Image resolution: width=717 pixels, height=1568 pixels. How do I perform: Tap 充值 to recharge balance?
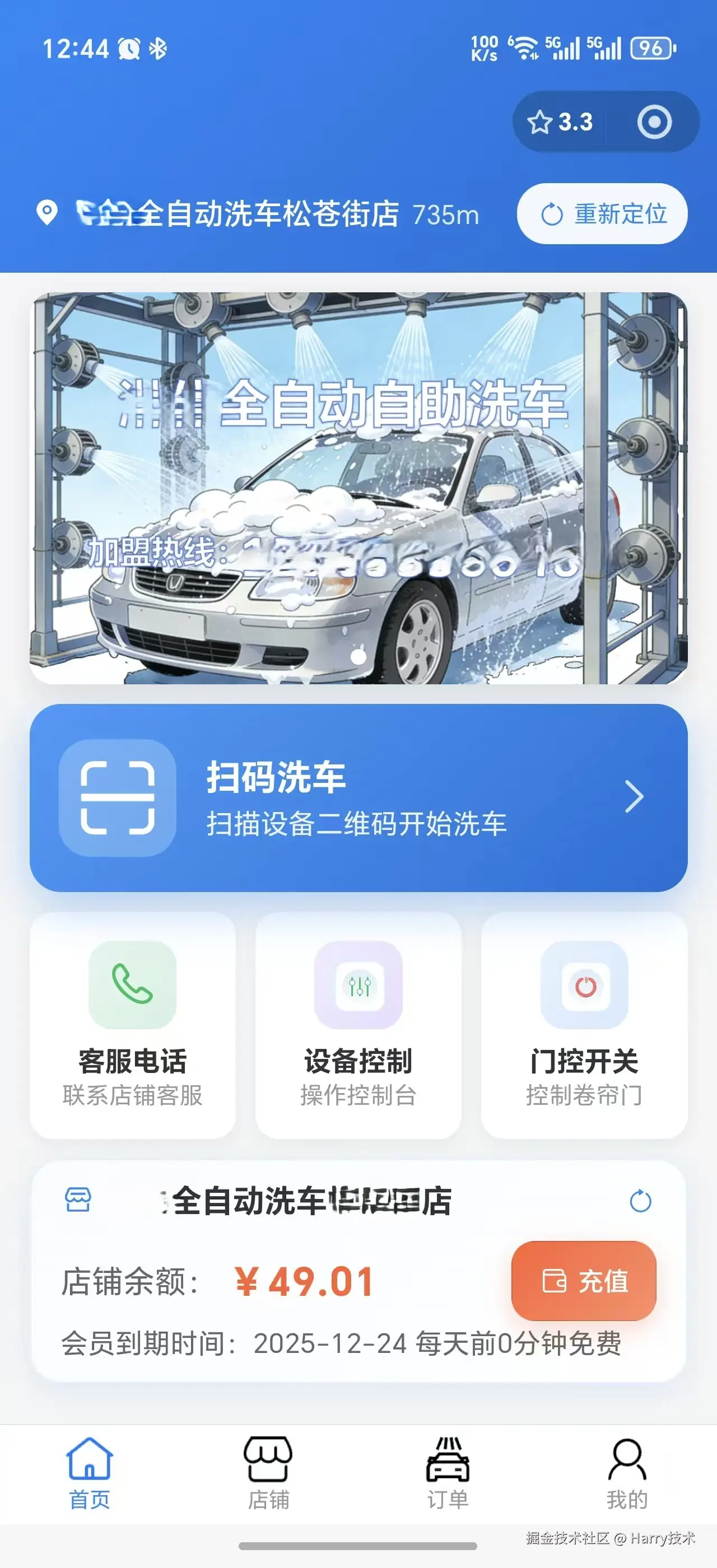click(x=584, y=1281)
